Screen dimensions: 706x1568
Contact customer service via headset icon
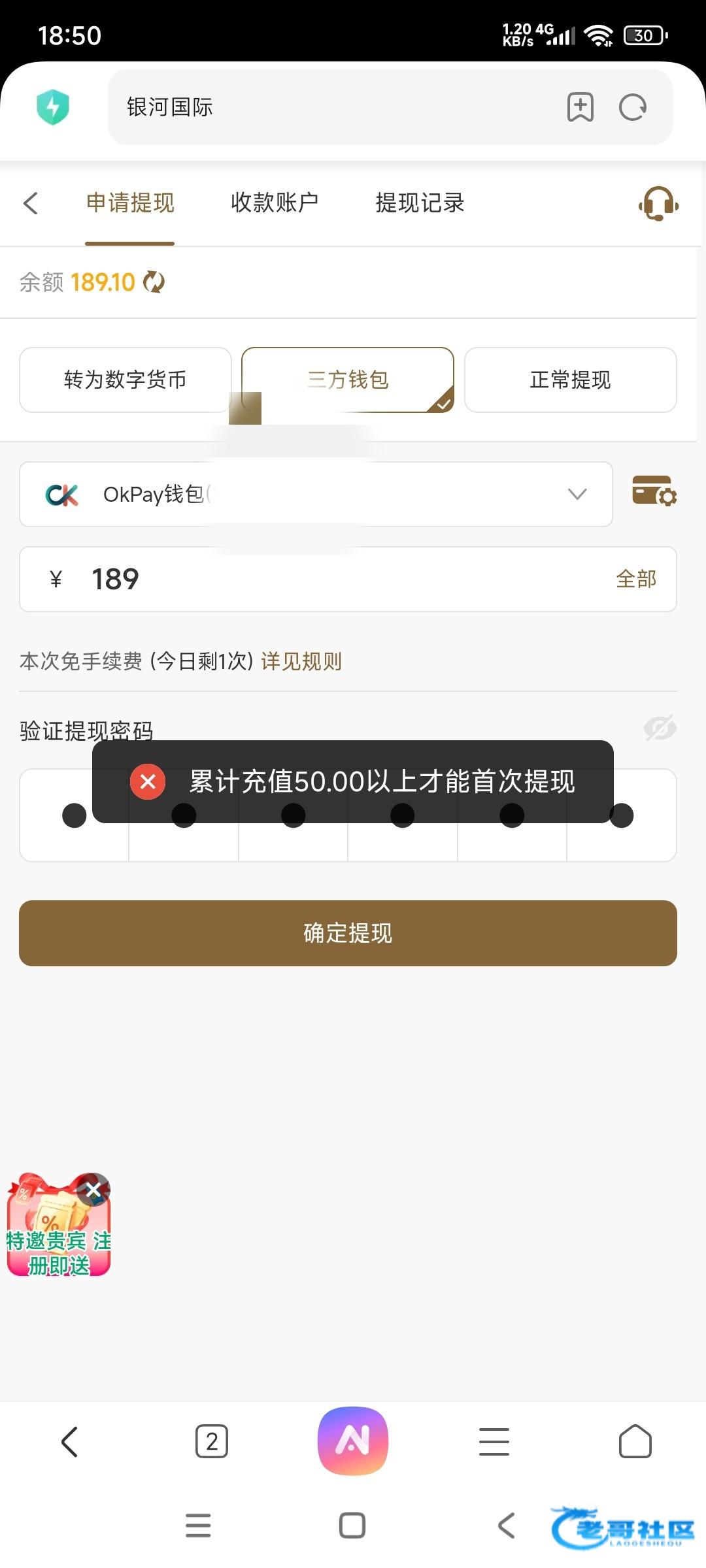pyautogui.click(x=658, y=204)
